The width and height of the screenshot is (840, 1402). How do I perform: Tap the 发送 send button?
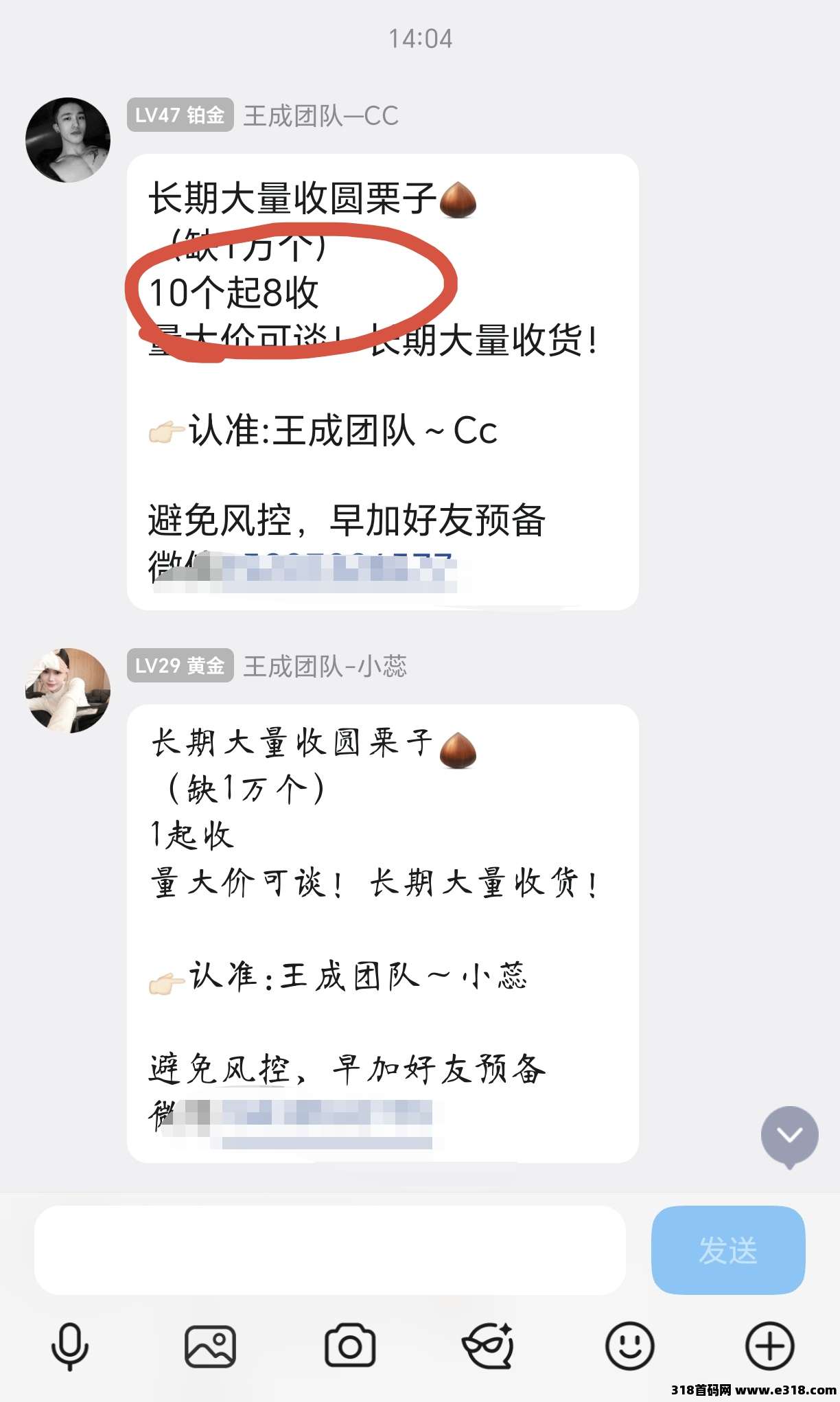tap(727, 1250)
